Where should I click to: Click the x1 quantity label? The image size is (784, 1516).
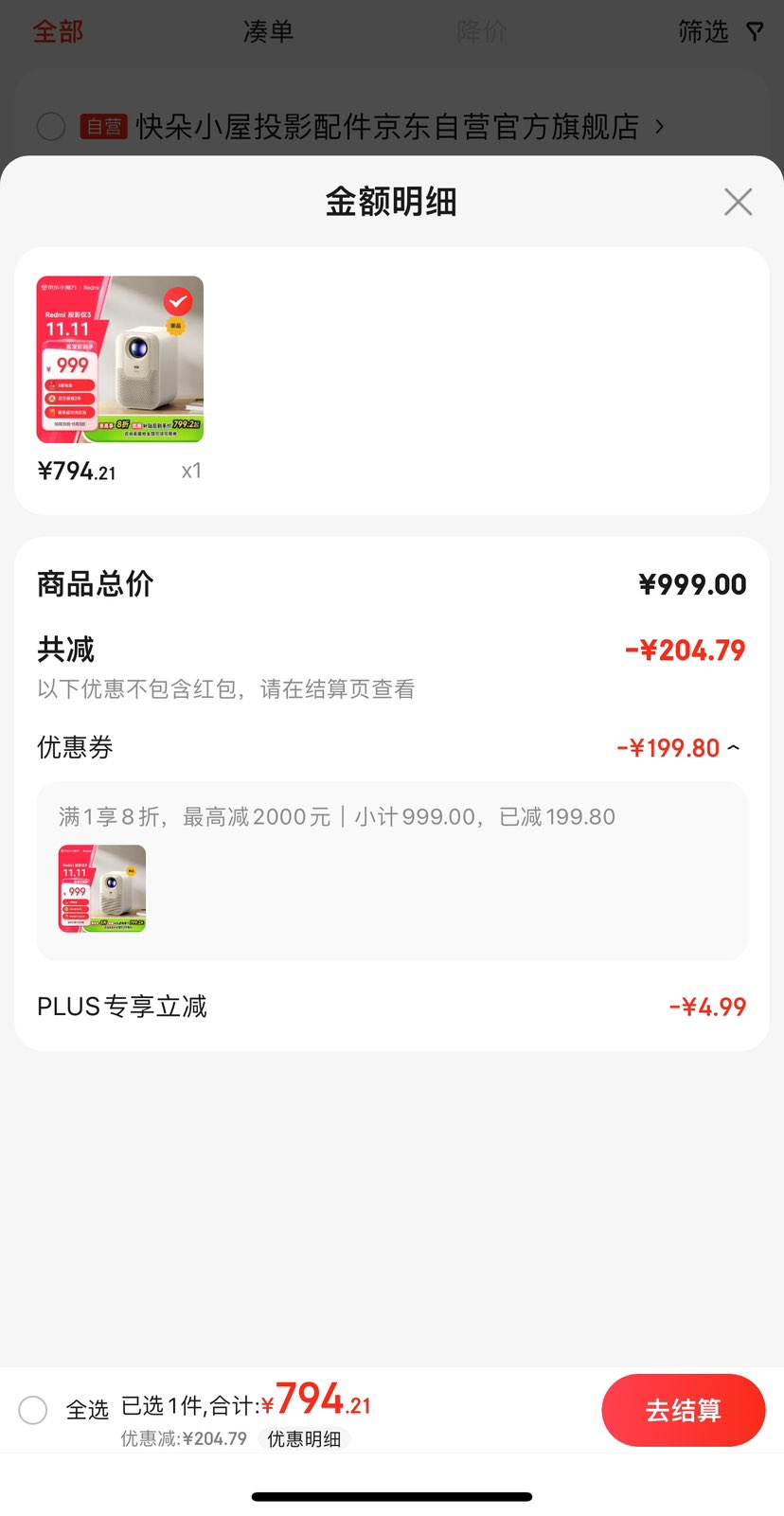(x=190, y=471)
